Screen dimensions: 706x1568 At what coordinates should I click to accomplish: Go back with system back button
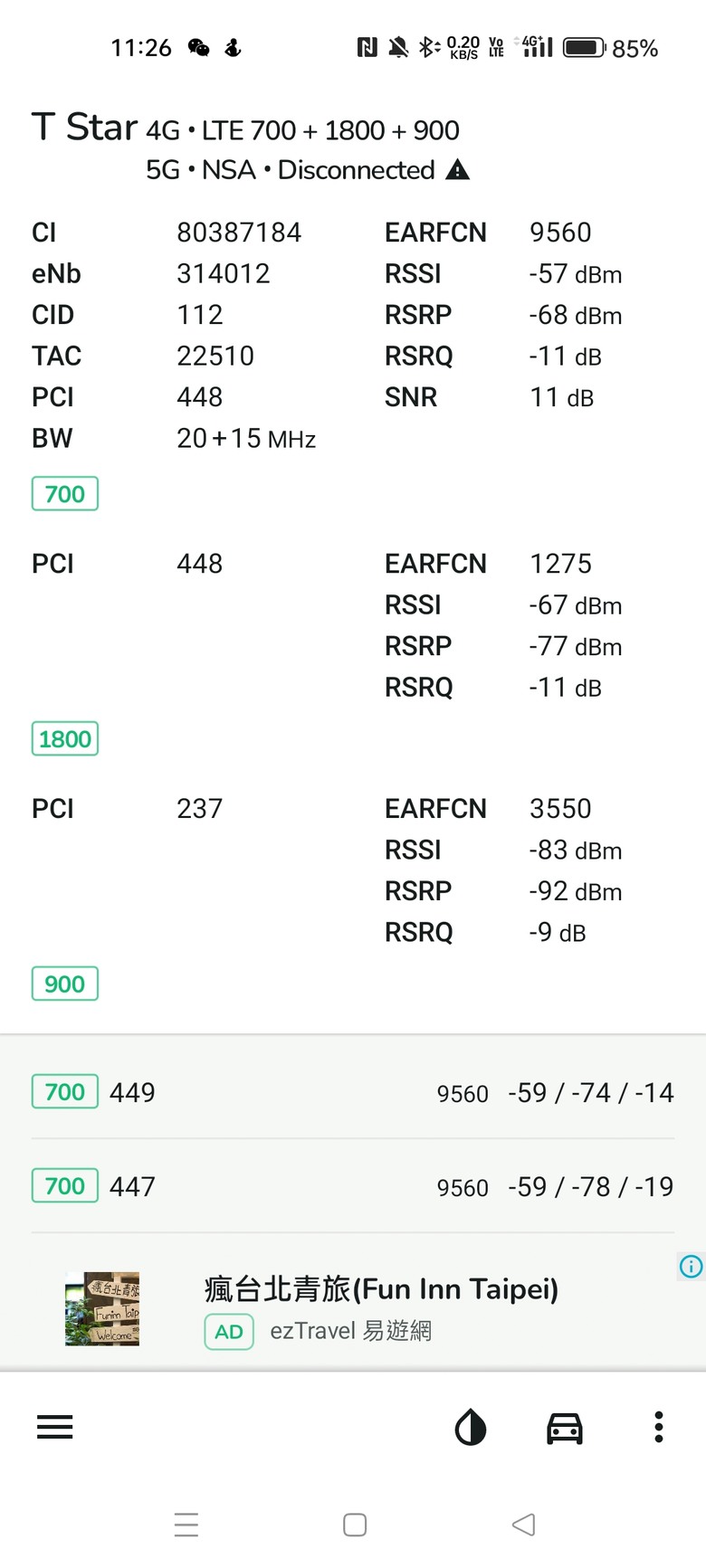pyautogui.click(x=523, y=1525)
